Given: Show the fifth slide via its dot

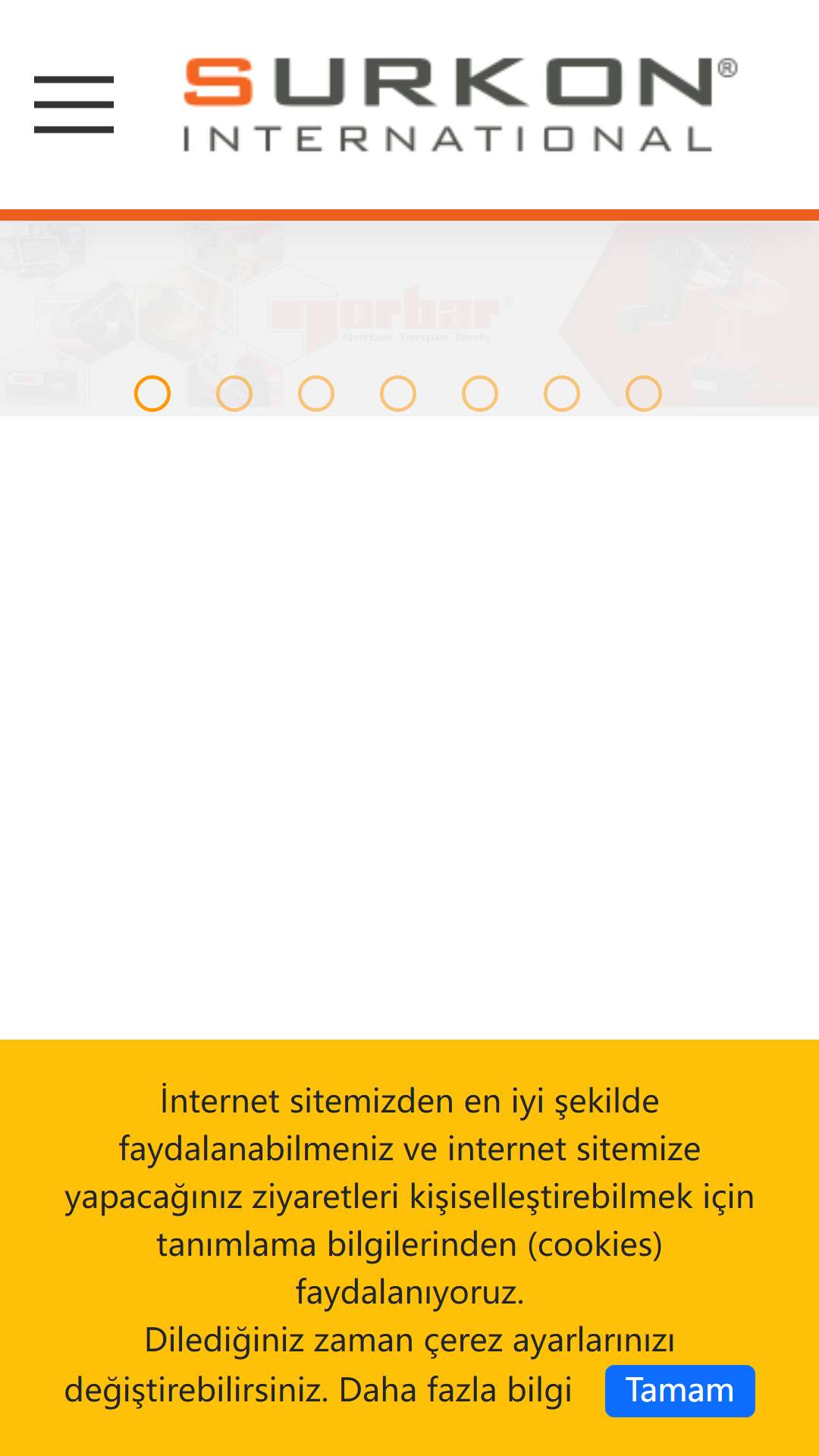Looking at the screenshot, I should [480, 394].
